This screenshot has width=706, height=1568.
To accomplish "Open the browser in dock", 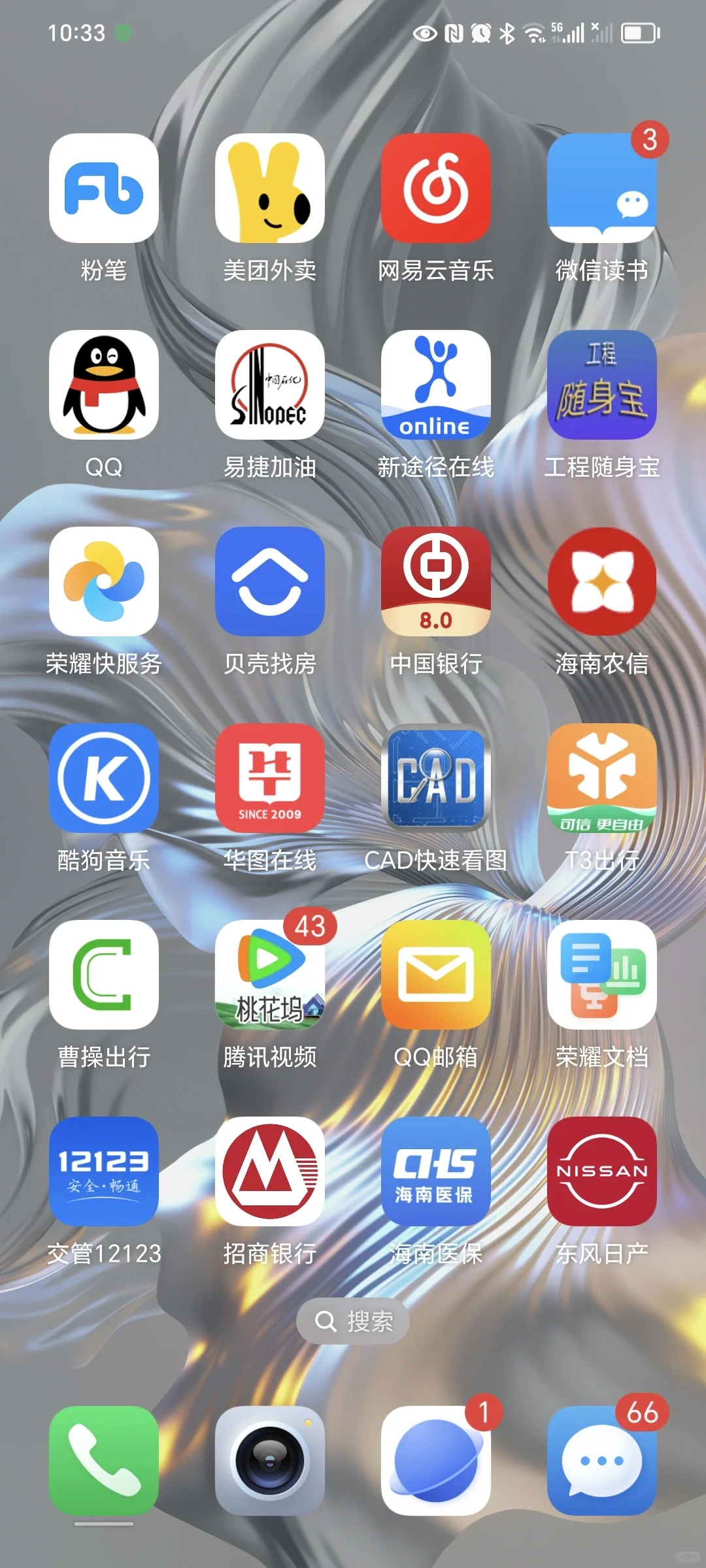I will [x=435, y=1461].
